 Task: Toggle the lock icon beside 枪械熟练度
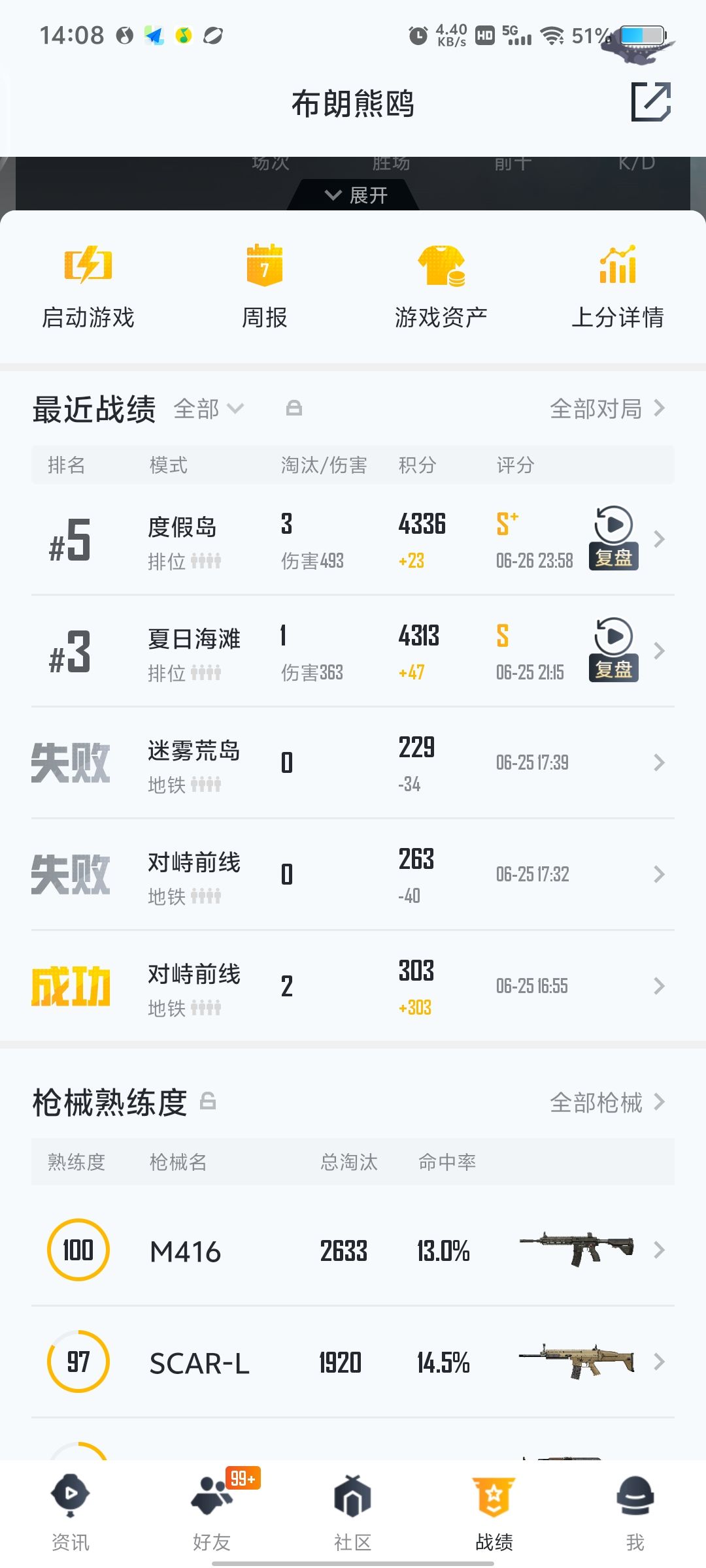point(208,1103)
